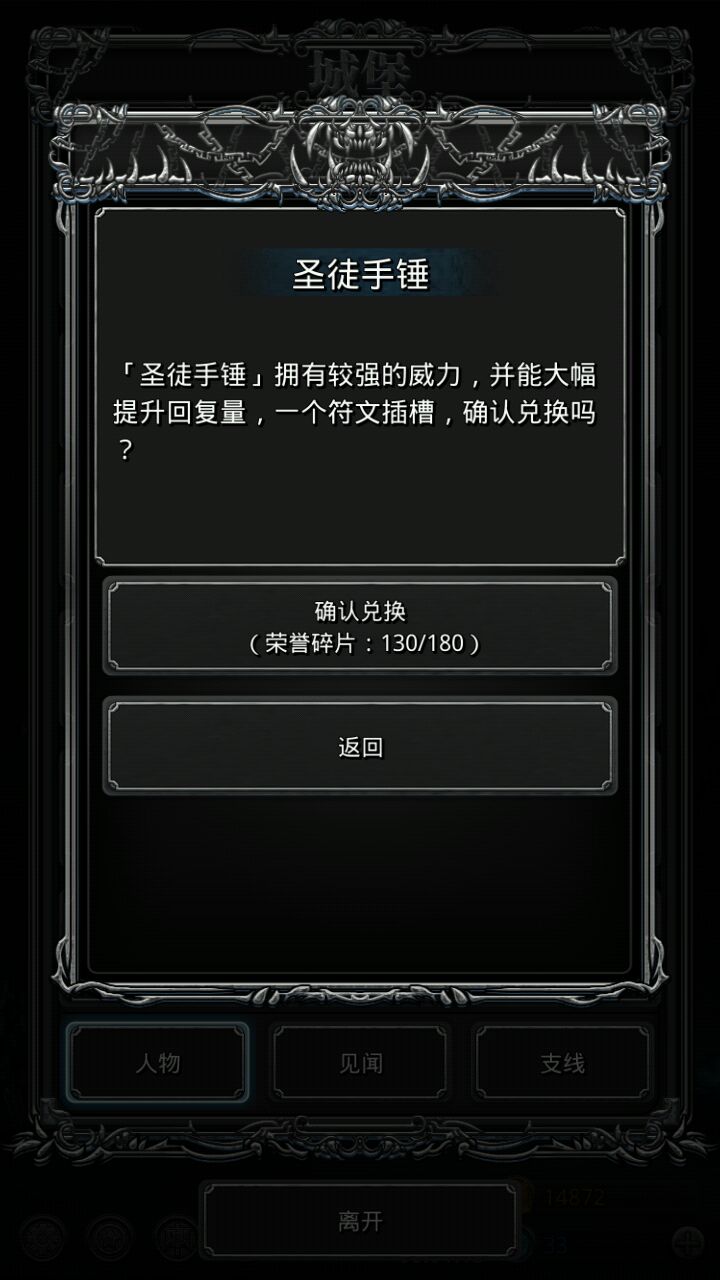The image size is (720, 1280).
Task: Confirm the exchange with 确认兑换
Action: [x=360, y=626]
